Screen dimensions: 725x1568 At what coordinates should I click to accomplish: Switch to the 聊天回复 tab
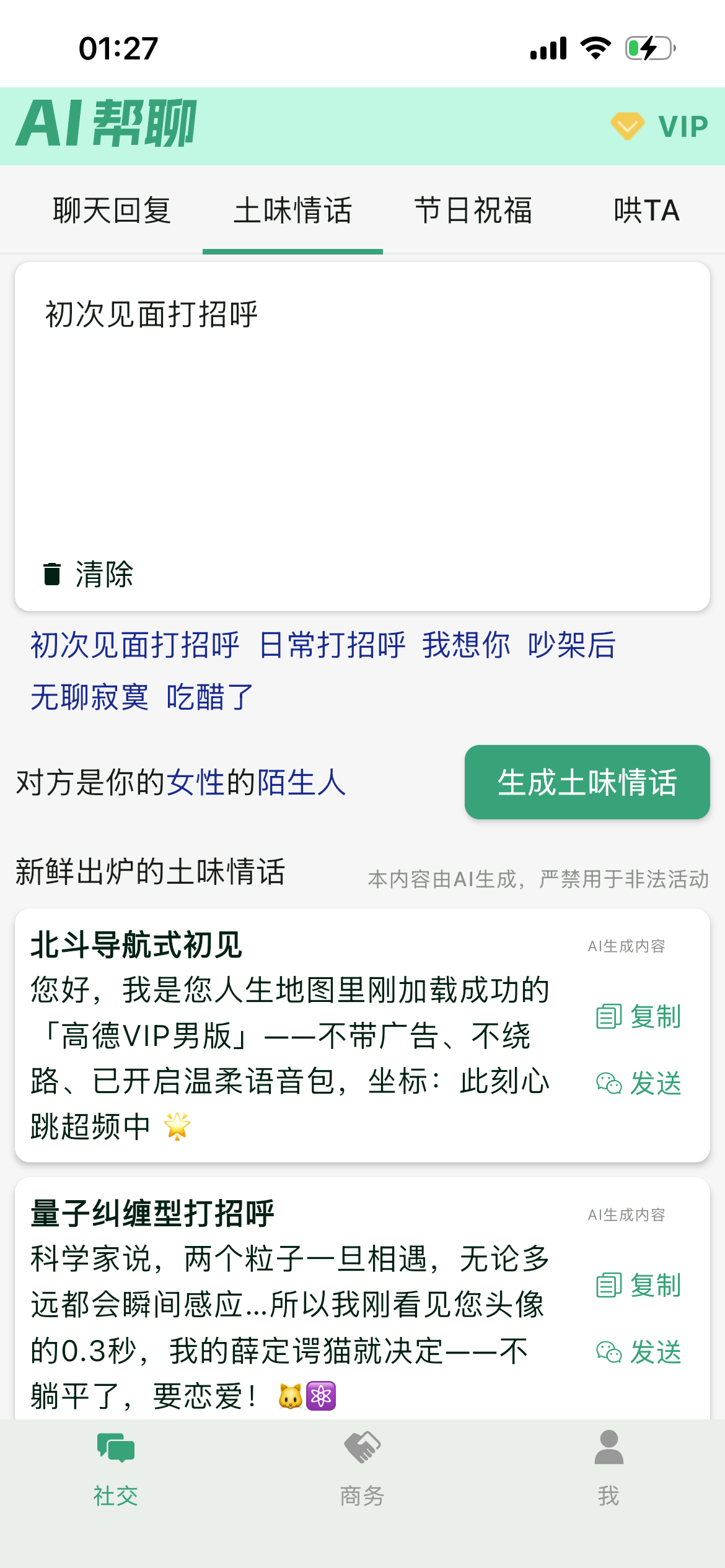[113, 211]
